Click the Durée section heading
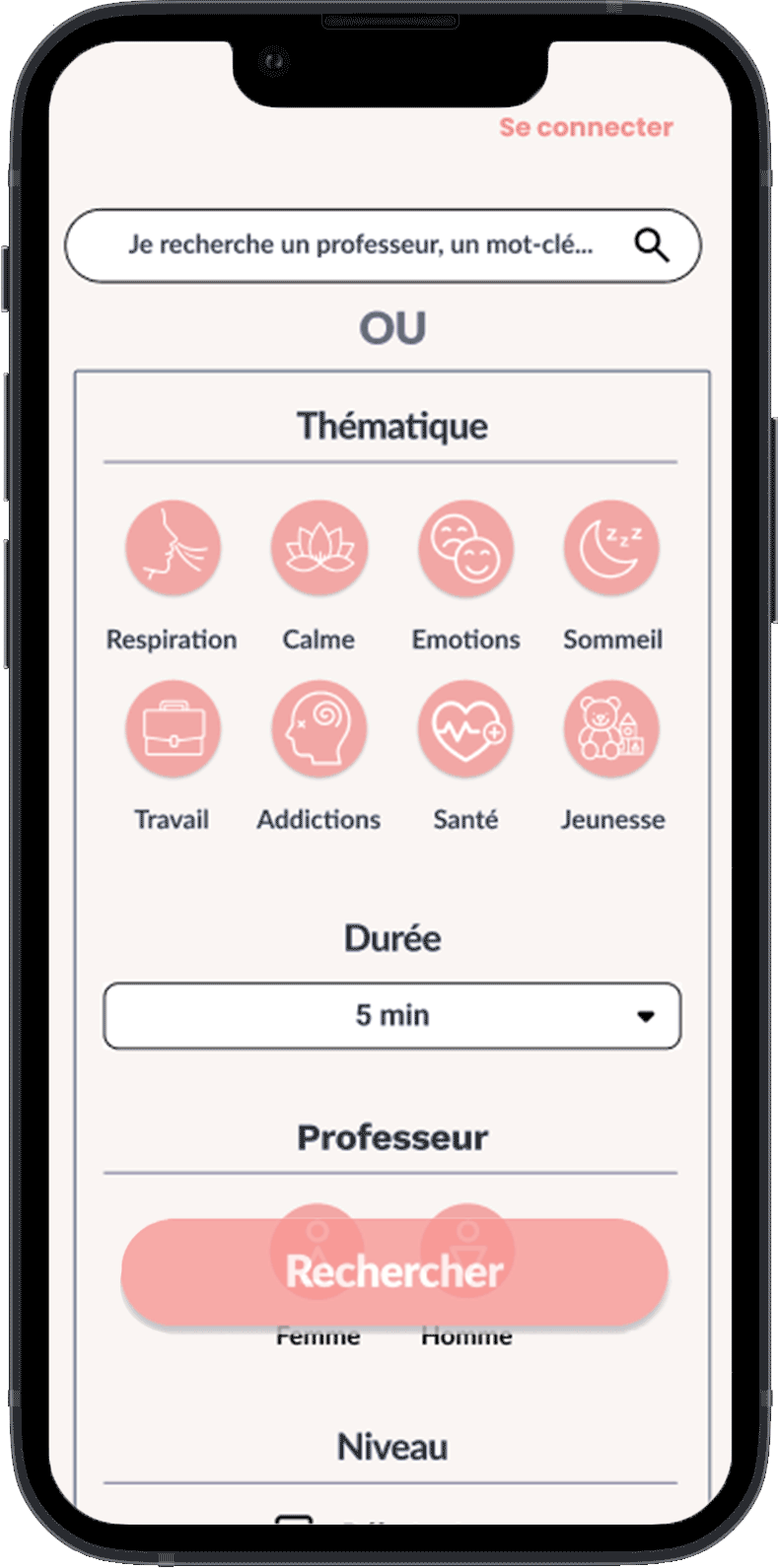Image resolution: width=778 pixels, height=1568 pixels. 391,938
